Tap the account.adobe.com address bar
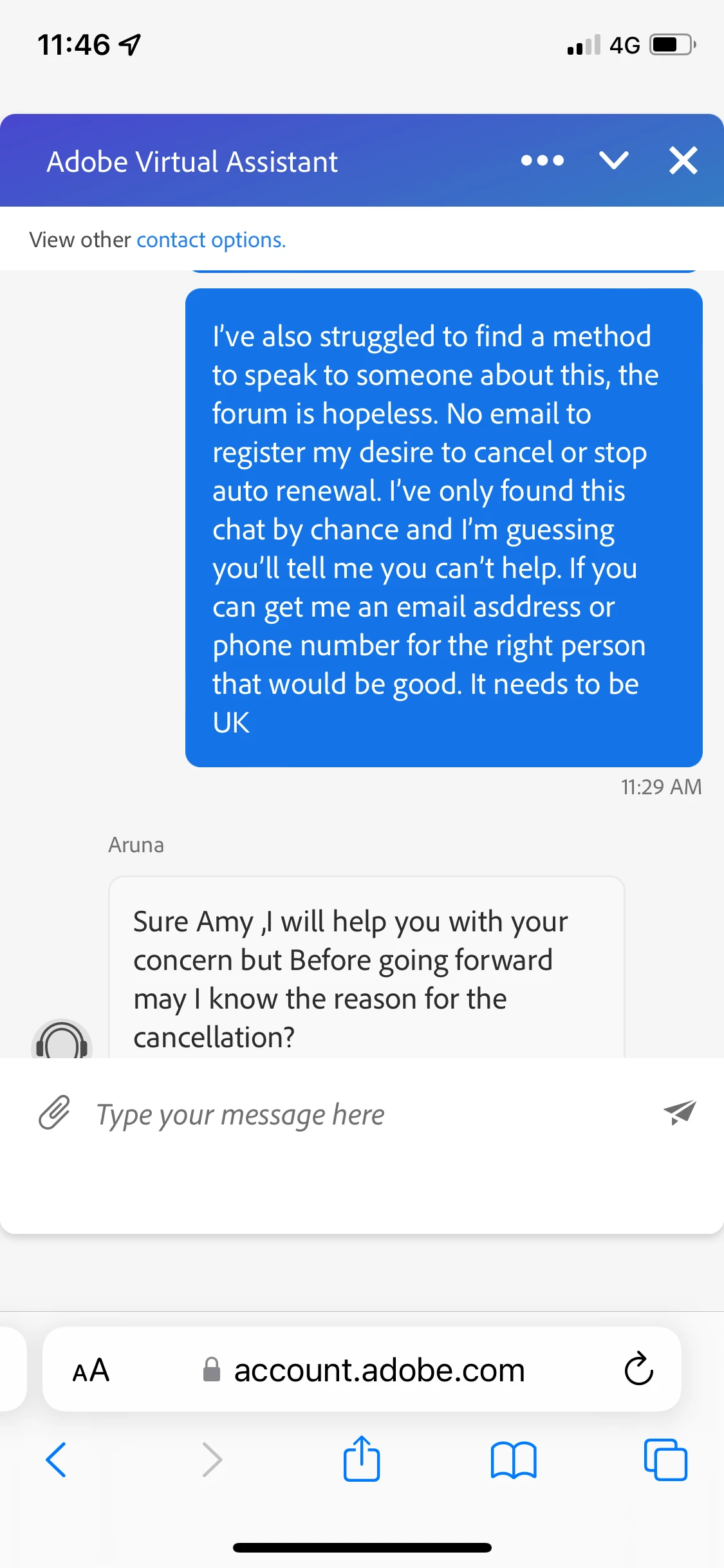 378,1370
